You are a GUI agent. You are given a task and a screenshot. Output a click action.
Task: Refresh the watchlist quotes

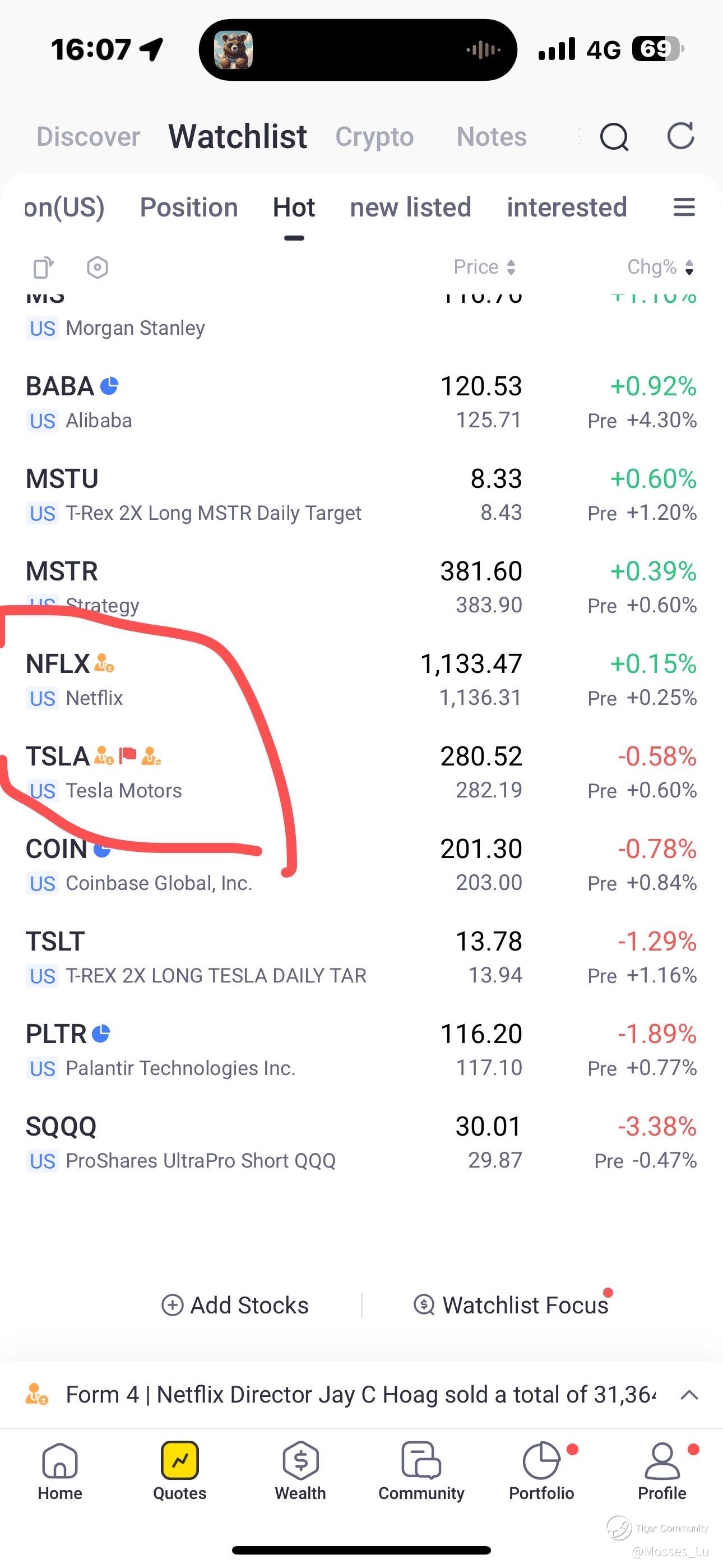tap(680, 135)
